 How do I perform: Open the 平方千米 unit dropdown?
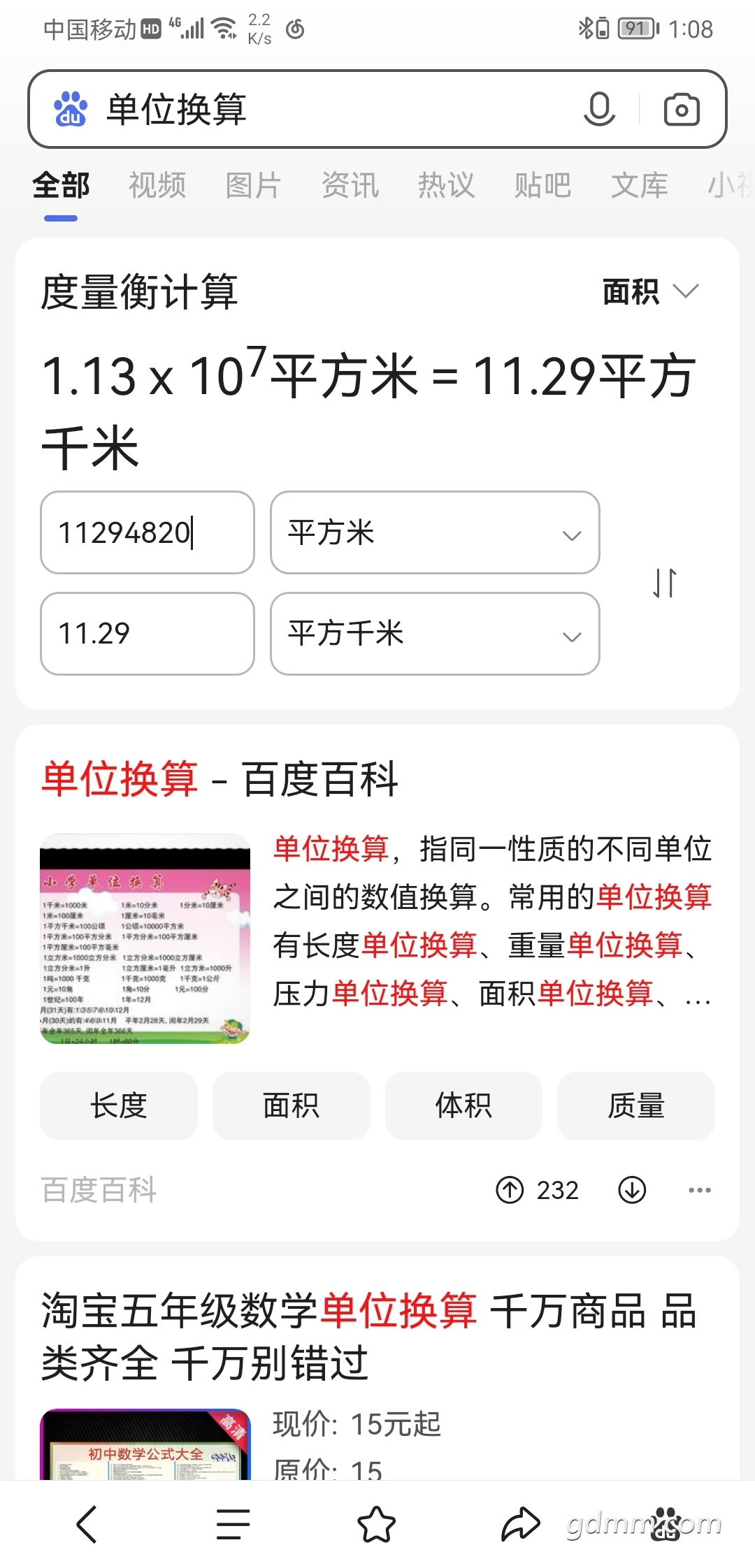click(x=435, y=634)
